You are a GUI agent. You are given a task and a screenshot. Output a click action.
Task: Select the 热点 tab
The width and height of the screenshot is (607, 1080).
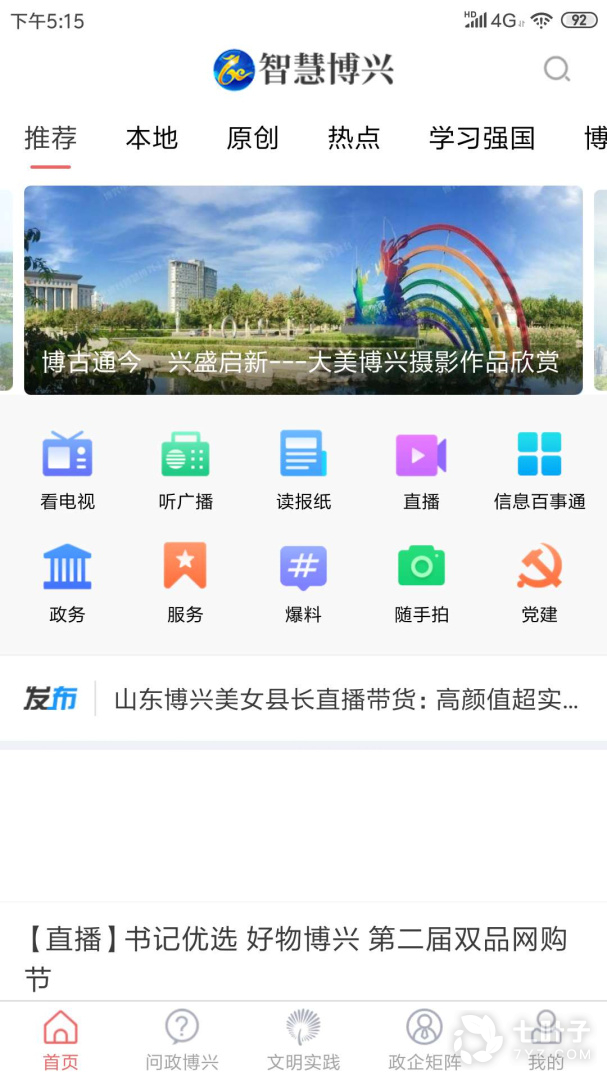354,138
